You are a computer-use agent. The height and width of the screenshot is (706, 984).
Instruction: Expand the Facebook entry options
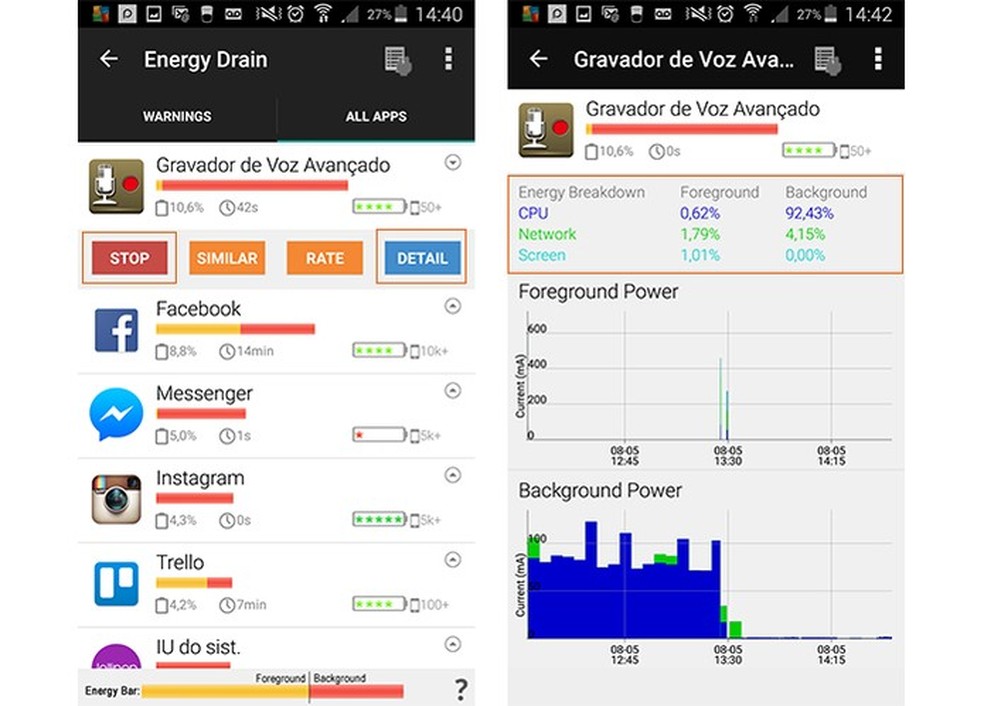(x=453, y=306)
